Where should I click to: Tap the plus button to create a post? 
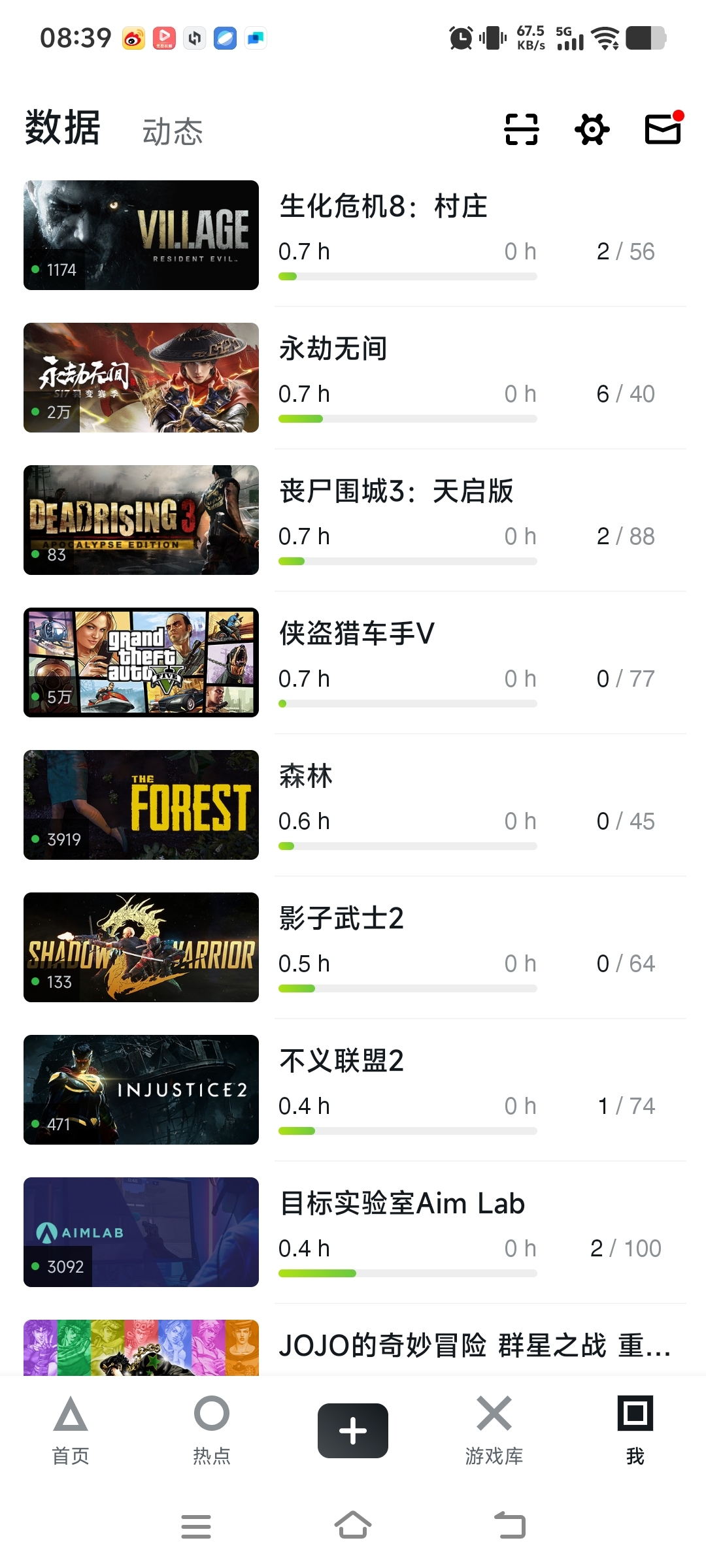tap(353, 1431)
